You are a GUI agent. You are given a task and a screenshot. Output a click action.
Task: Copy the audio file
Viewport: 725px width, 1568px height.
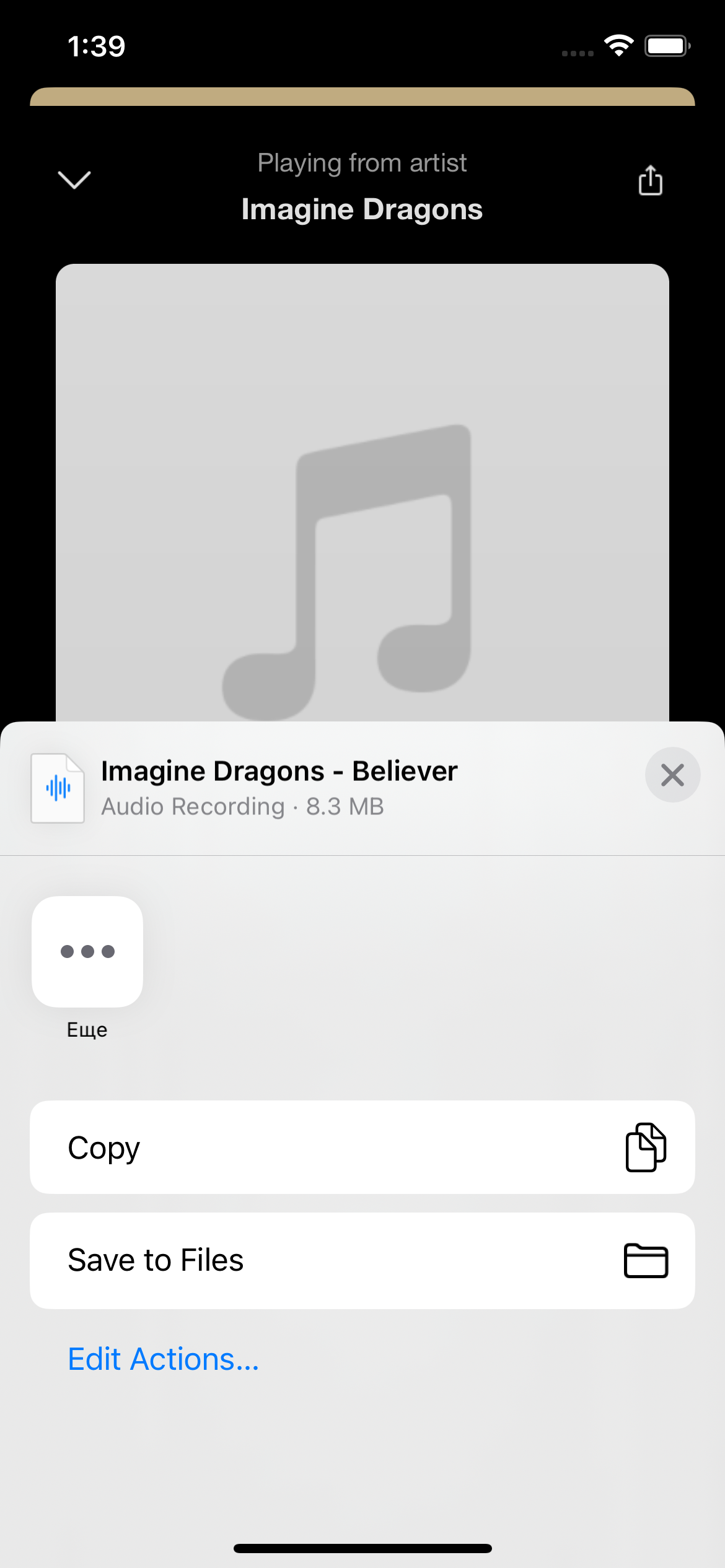[x=362, y=1148]
